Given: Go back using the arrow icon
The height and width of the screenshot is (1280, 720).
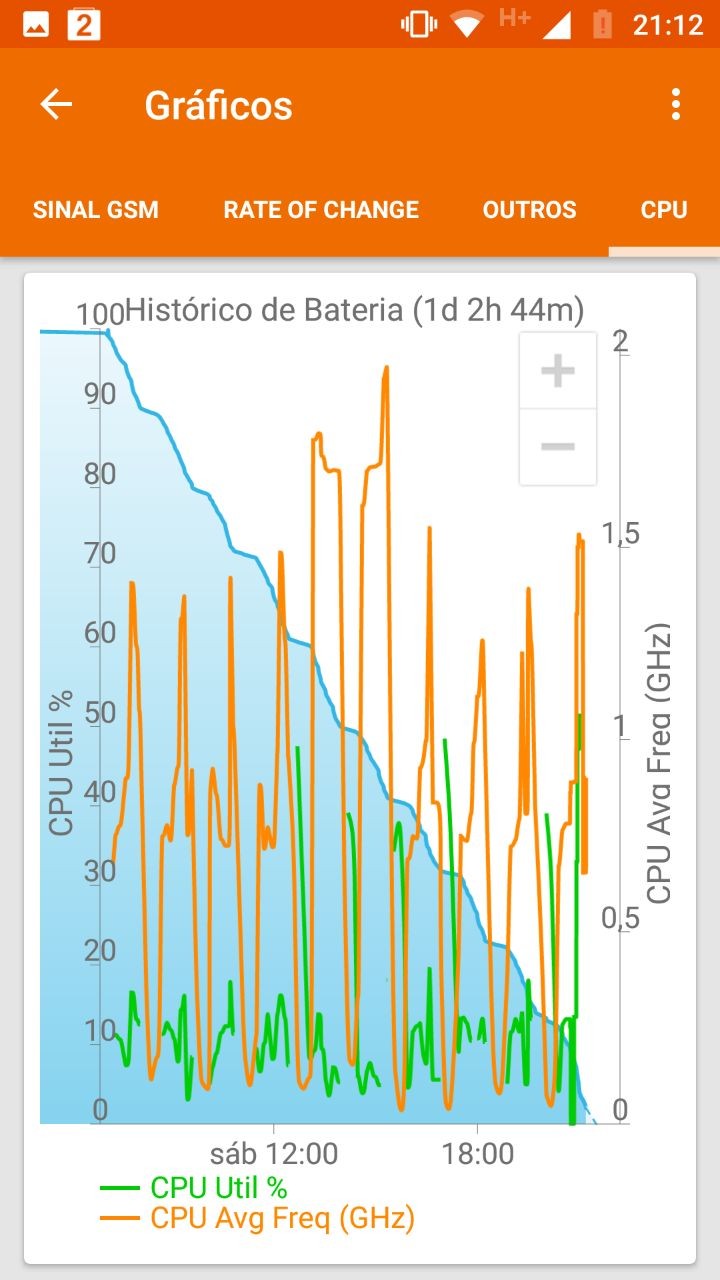Looking at the screenshot, I should click(56, 105).
